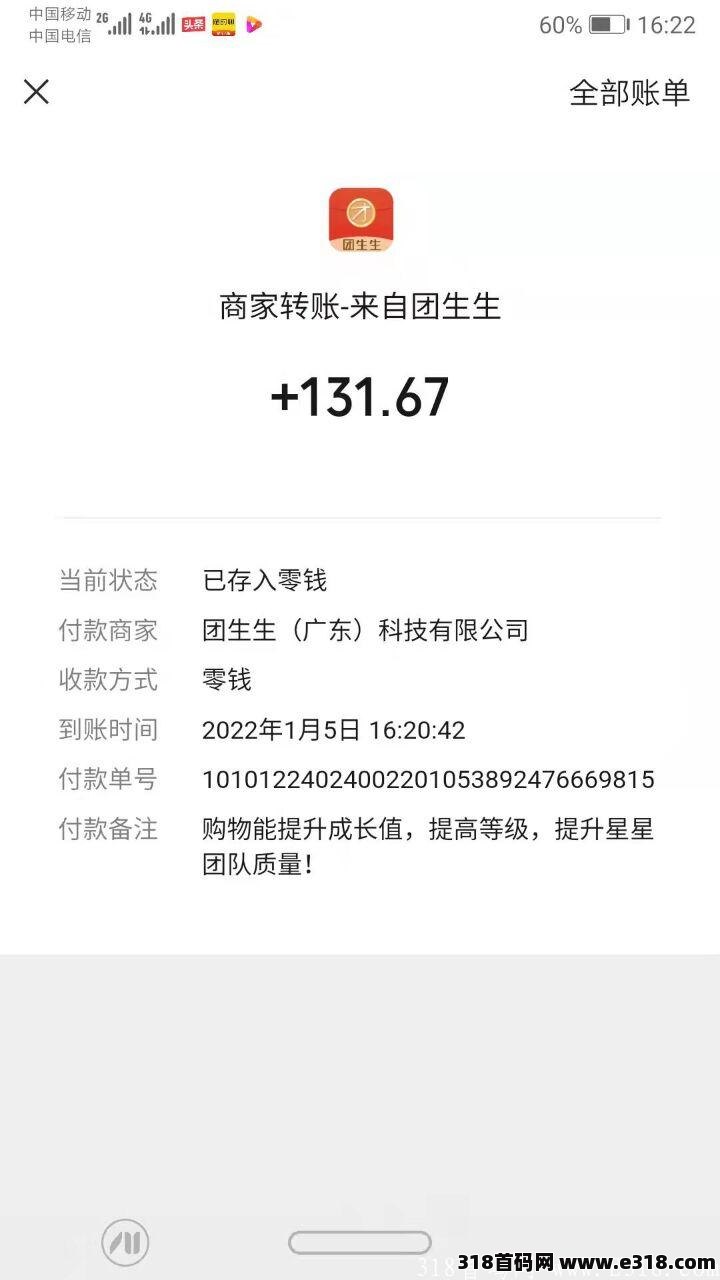
Task: Open 全部账单 all bills
Action: coord(629,92)
